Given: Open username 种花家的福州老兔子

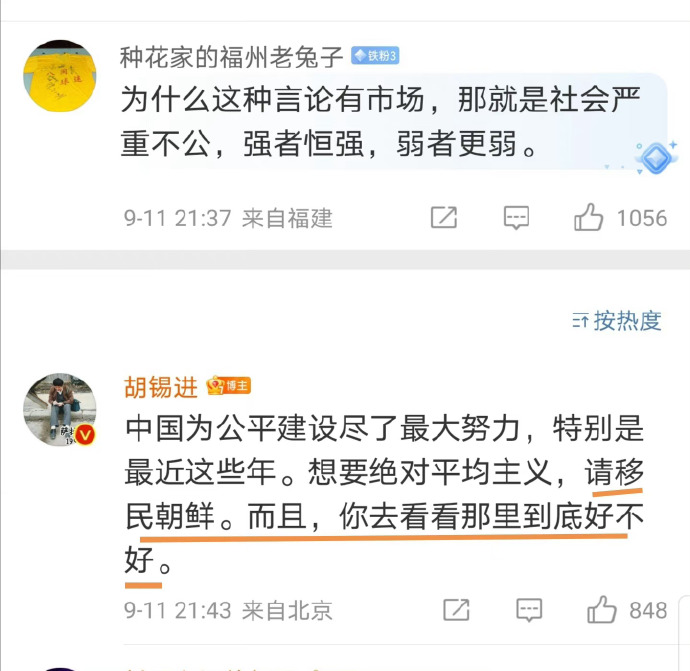Looking at the screenshot, I should pos(232,56).
